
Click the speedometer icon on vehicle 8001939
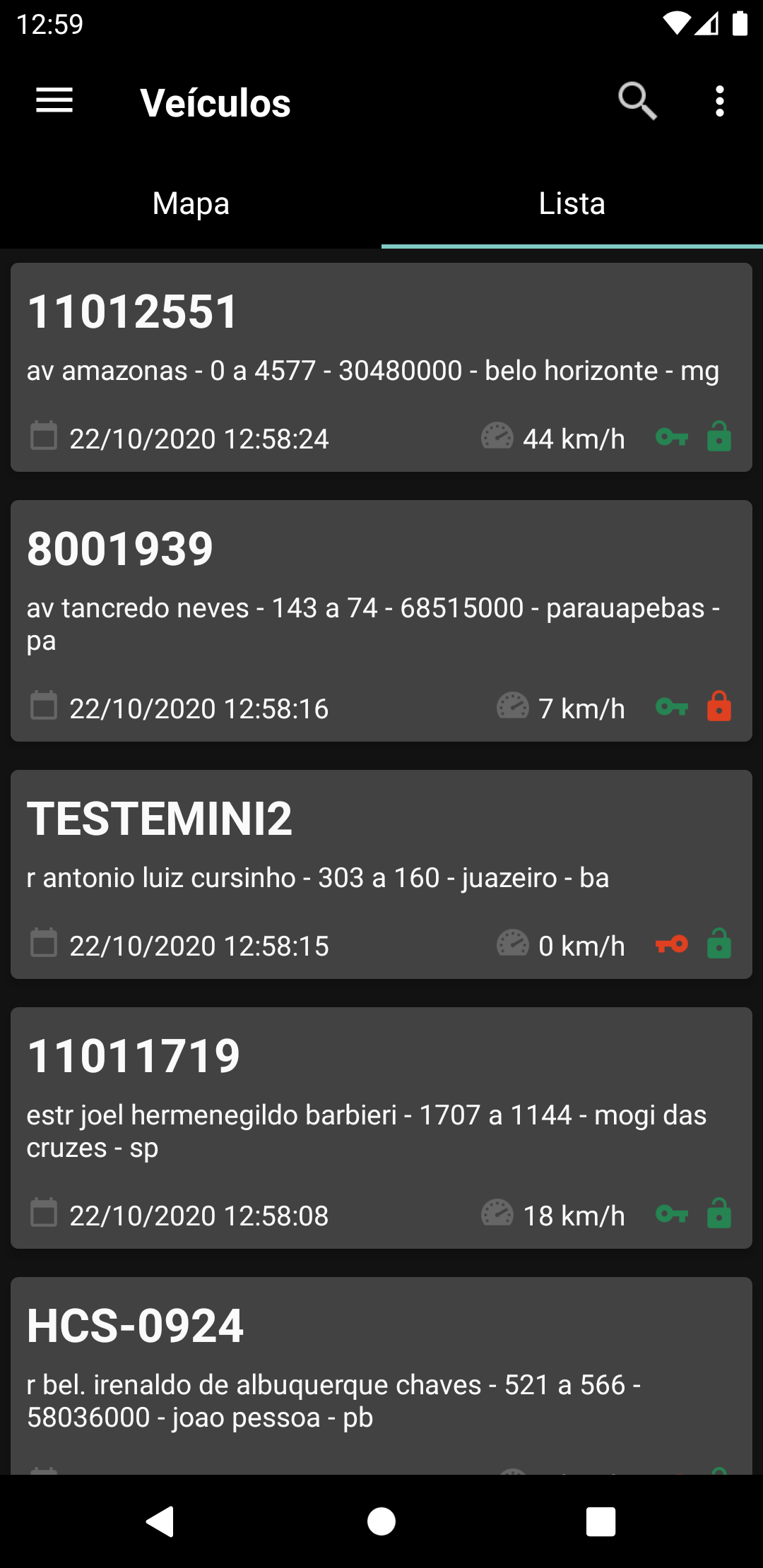click(513, 707)
